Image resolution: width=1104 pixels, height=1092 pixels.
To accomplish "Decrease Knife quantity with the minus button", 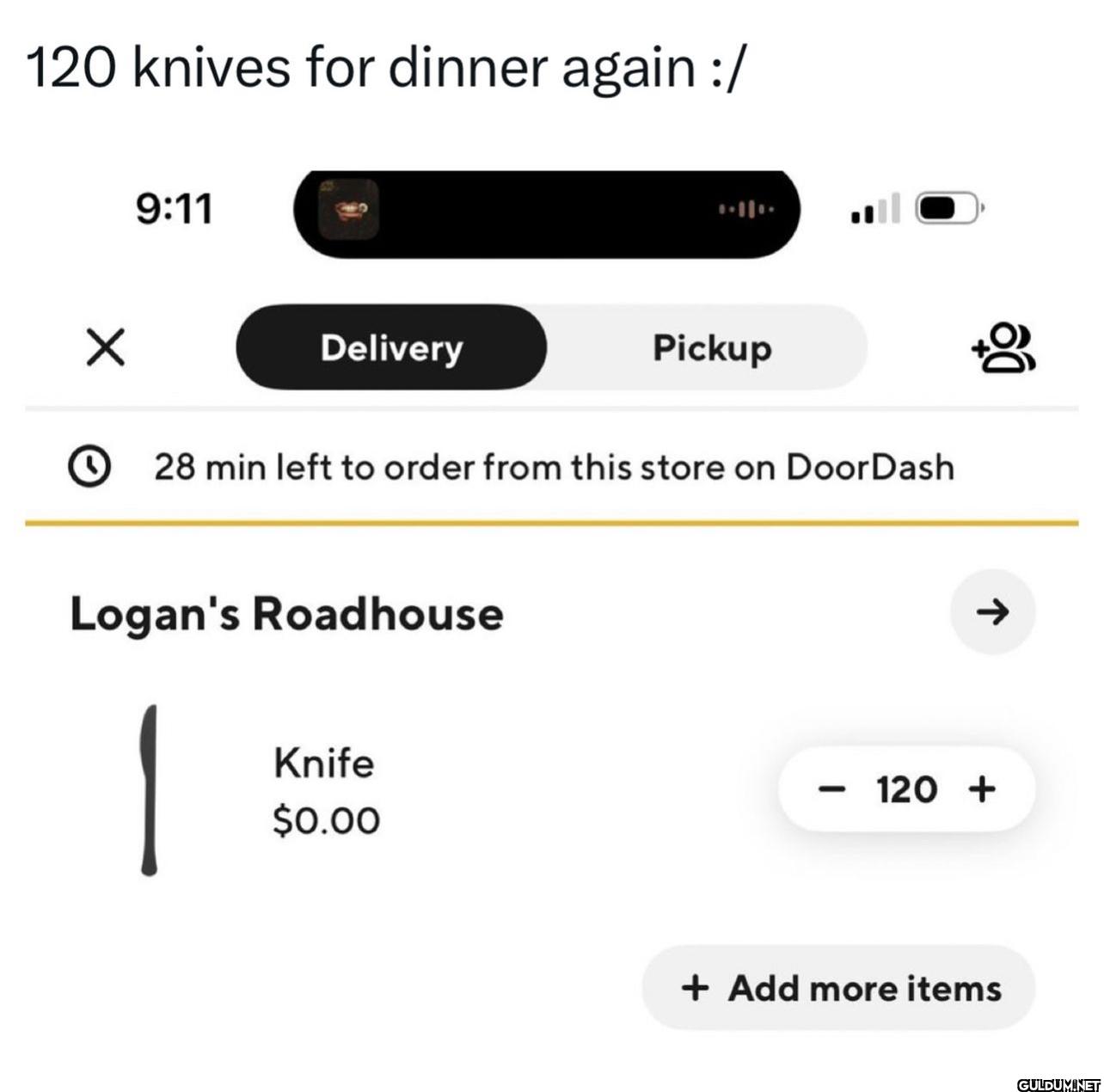I will [831, 788].
